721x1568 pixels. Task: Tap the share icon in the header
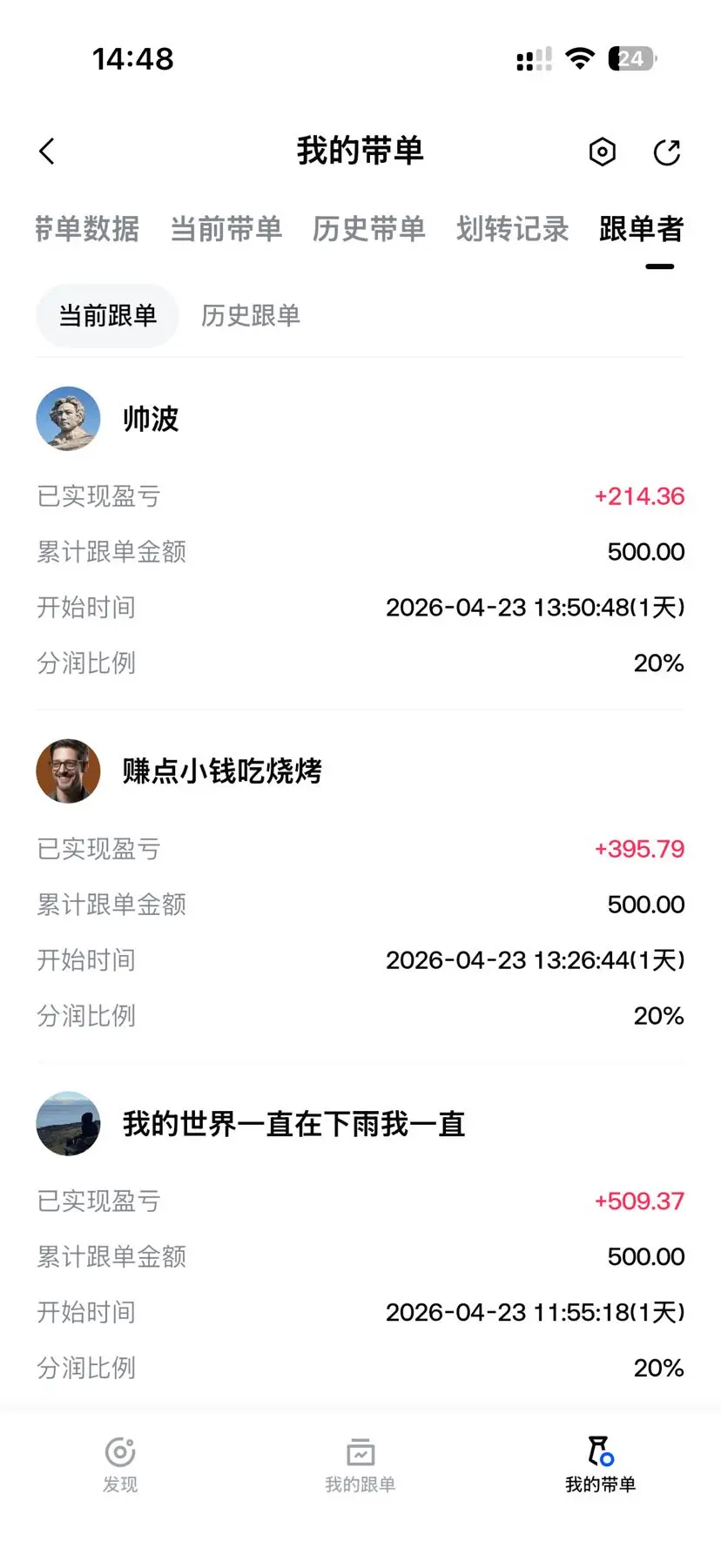click(x=667, y=152)
